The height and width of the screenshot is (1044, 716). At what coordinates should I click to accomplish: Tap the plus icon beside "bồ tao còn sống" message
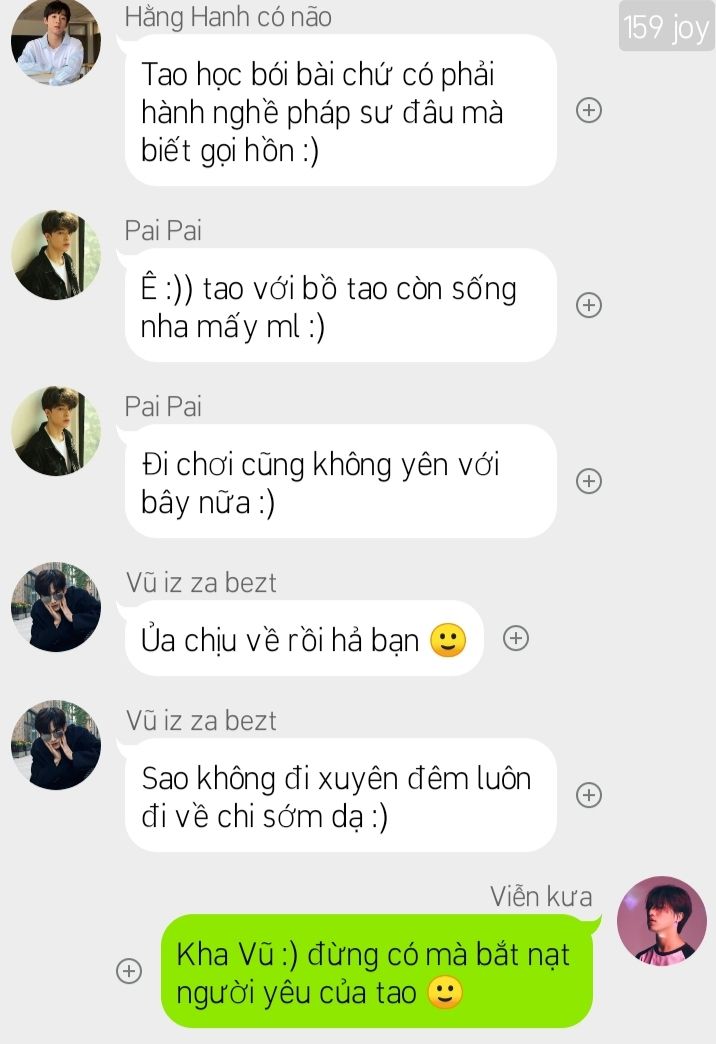point(590,305)
